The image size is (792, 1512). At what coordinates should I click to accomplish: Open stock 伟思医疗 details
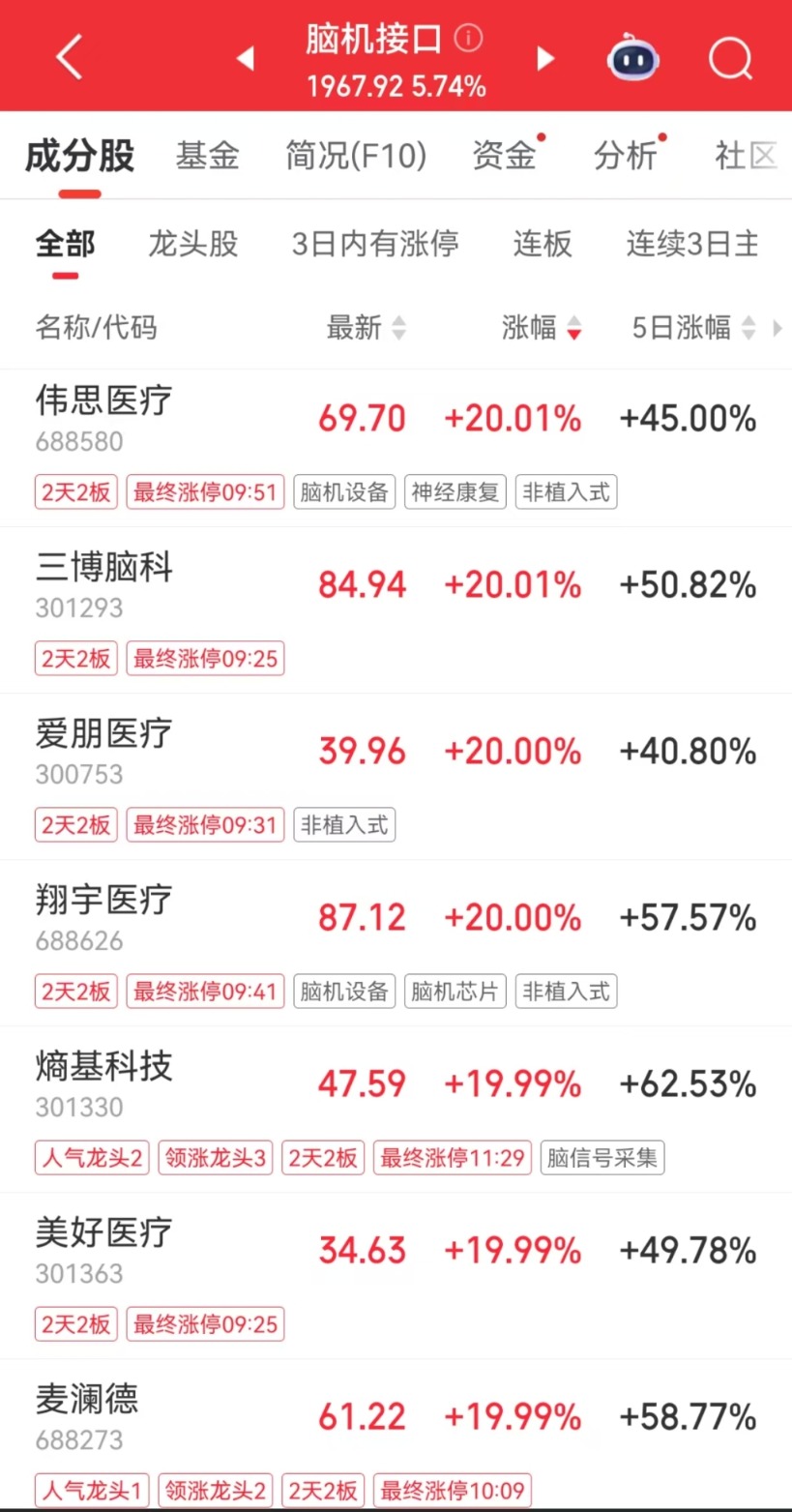click(x=104, y=400)
